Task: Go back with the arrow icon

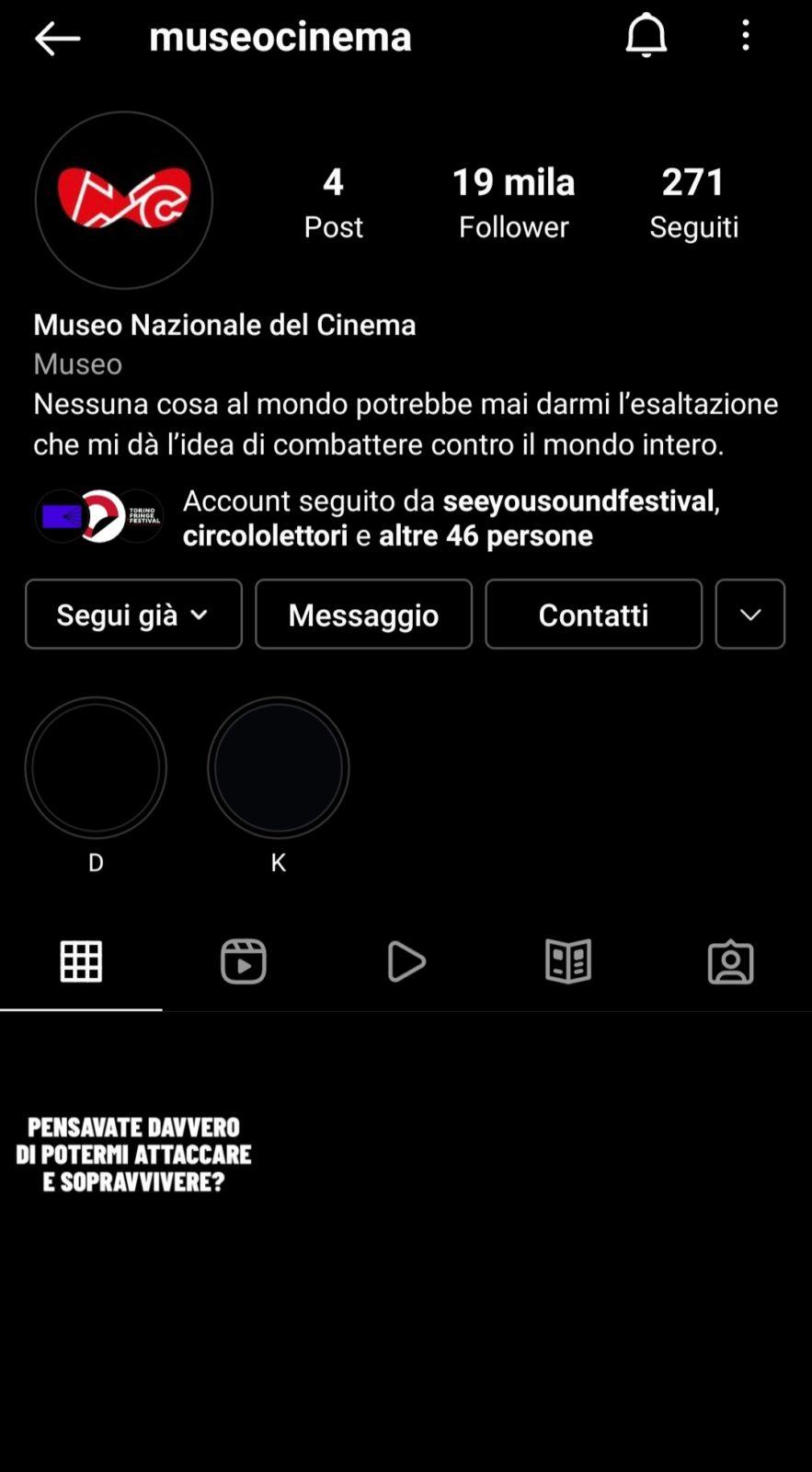Action: click(x=57, y=39)
